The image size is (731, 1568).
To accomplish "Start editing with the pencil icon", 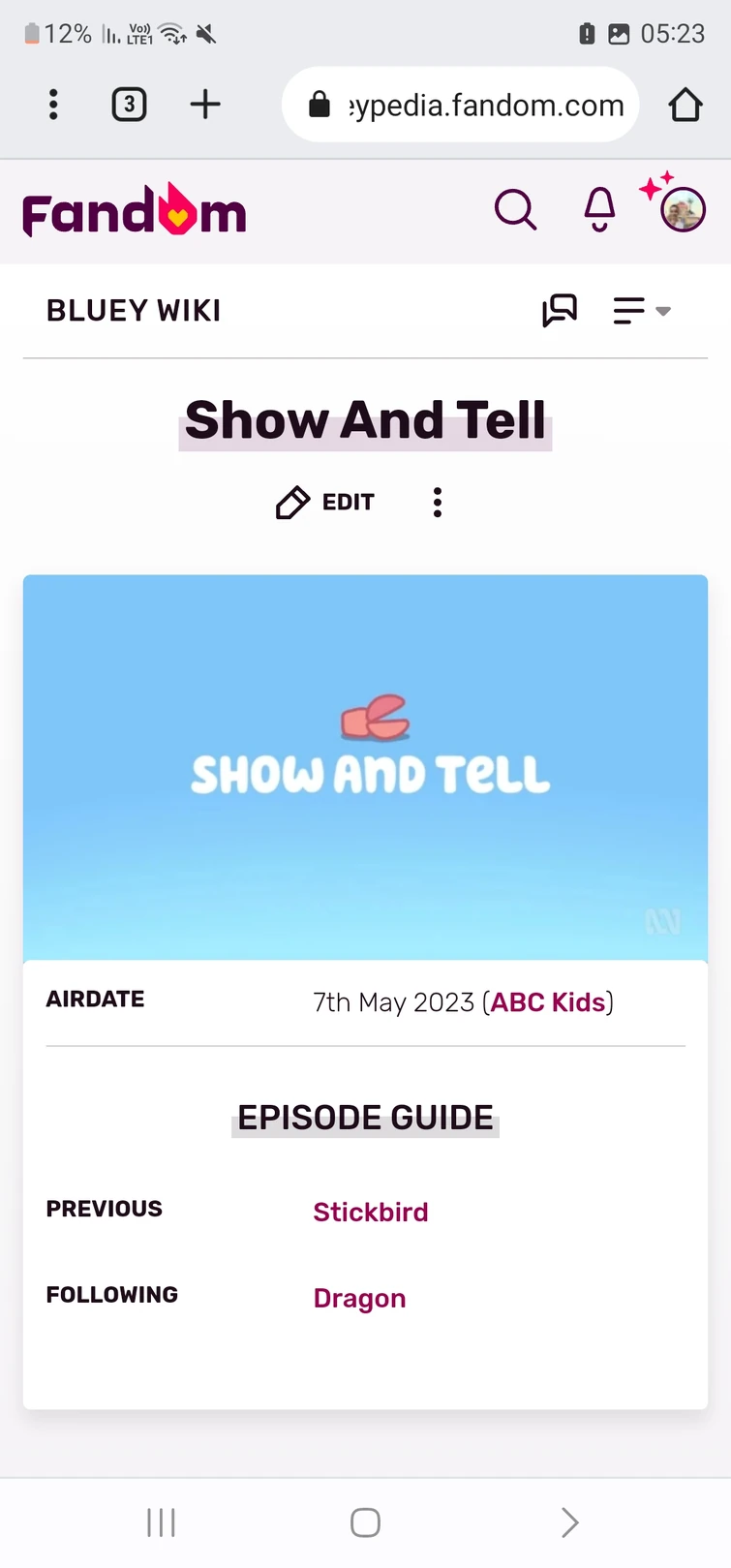I will 290,502.
